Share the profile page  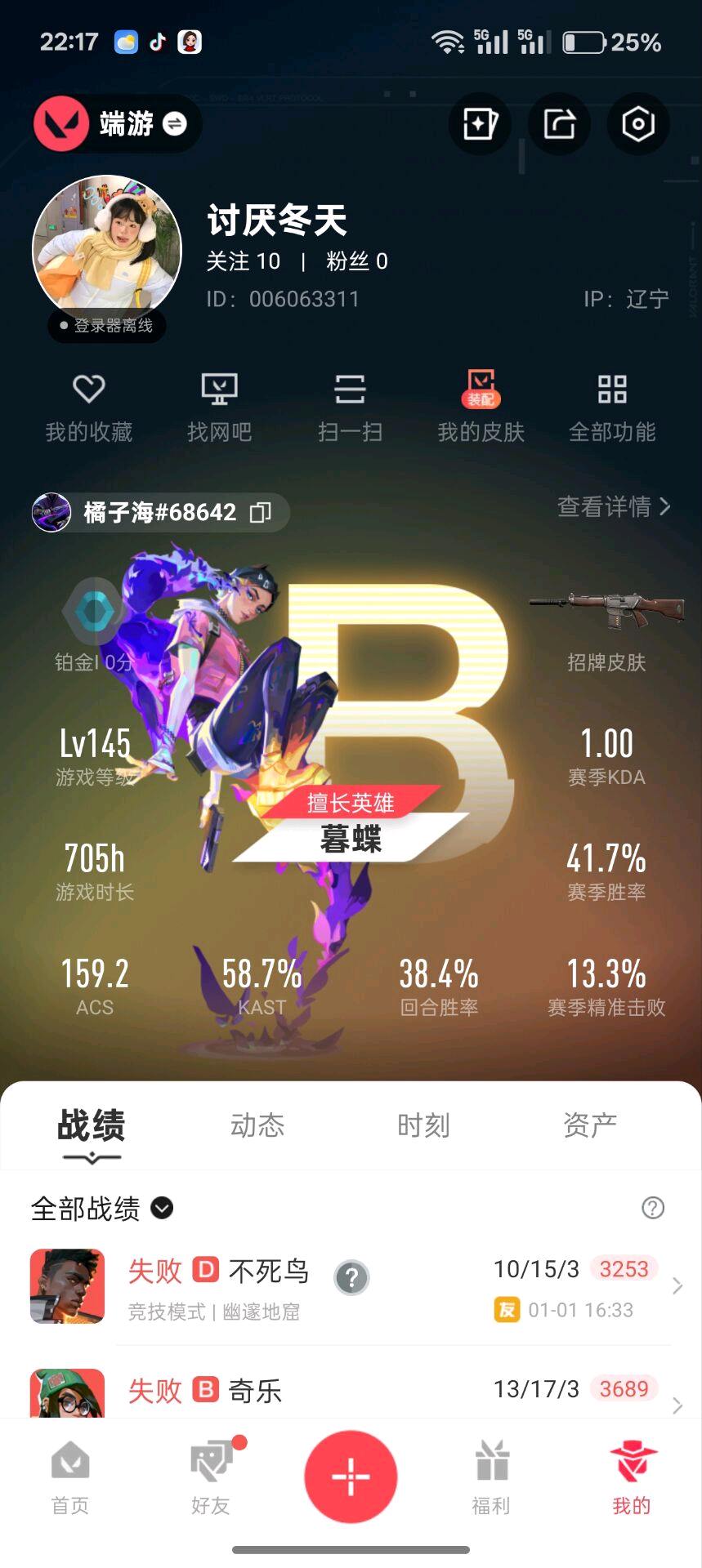coord(559,124)
